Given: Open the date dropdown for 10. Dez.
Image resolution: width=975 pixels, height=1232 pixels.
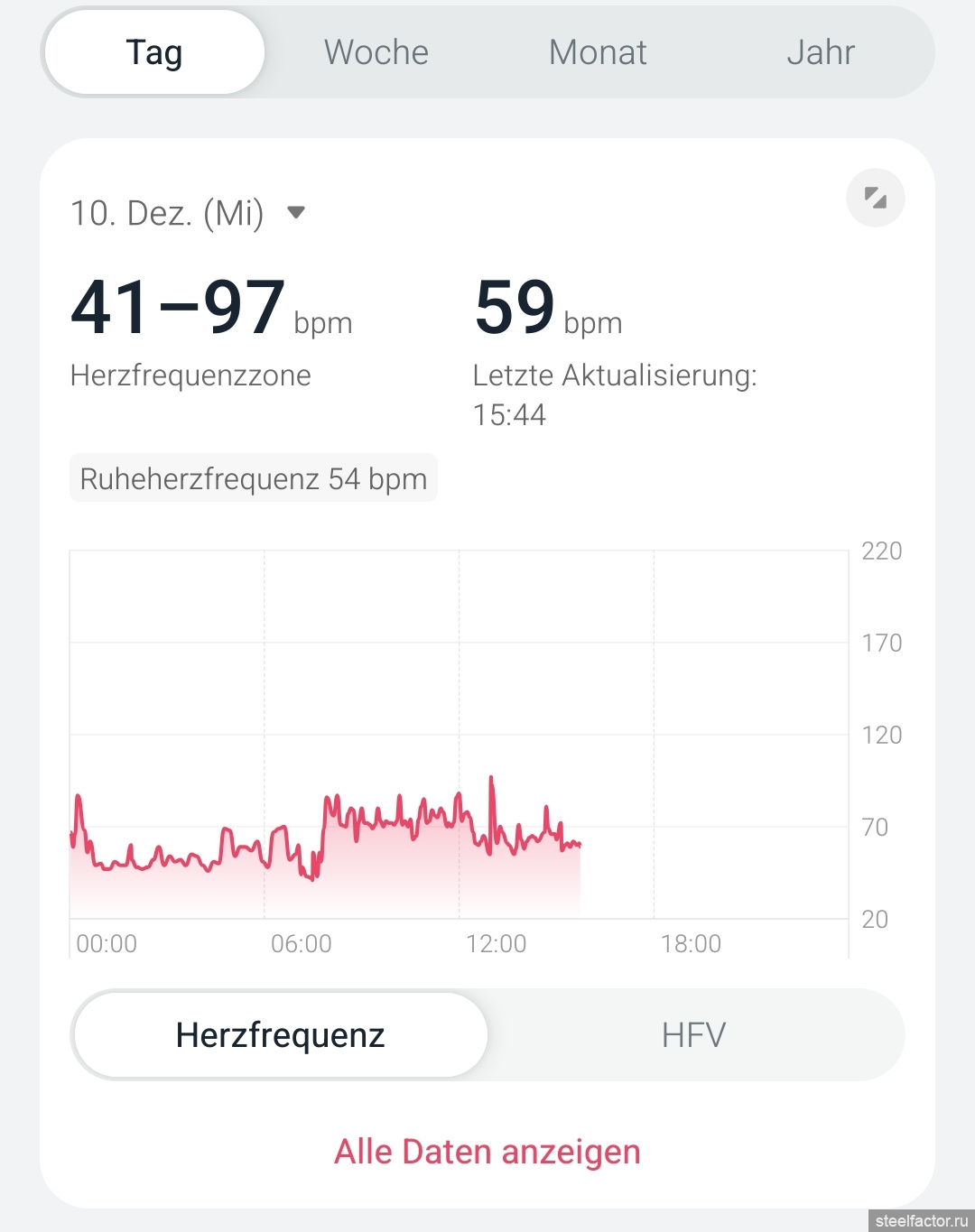Looking at the screenshot, I should pyautogui.click(x=295, y=213).
